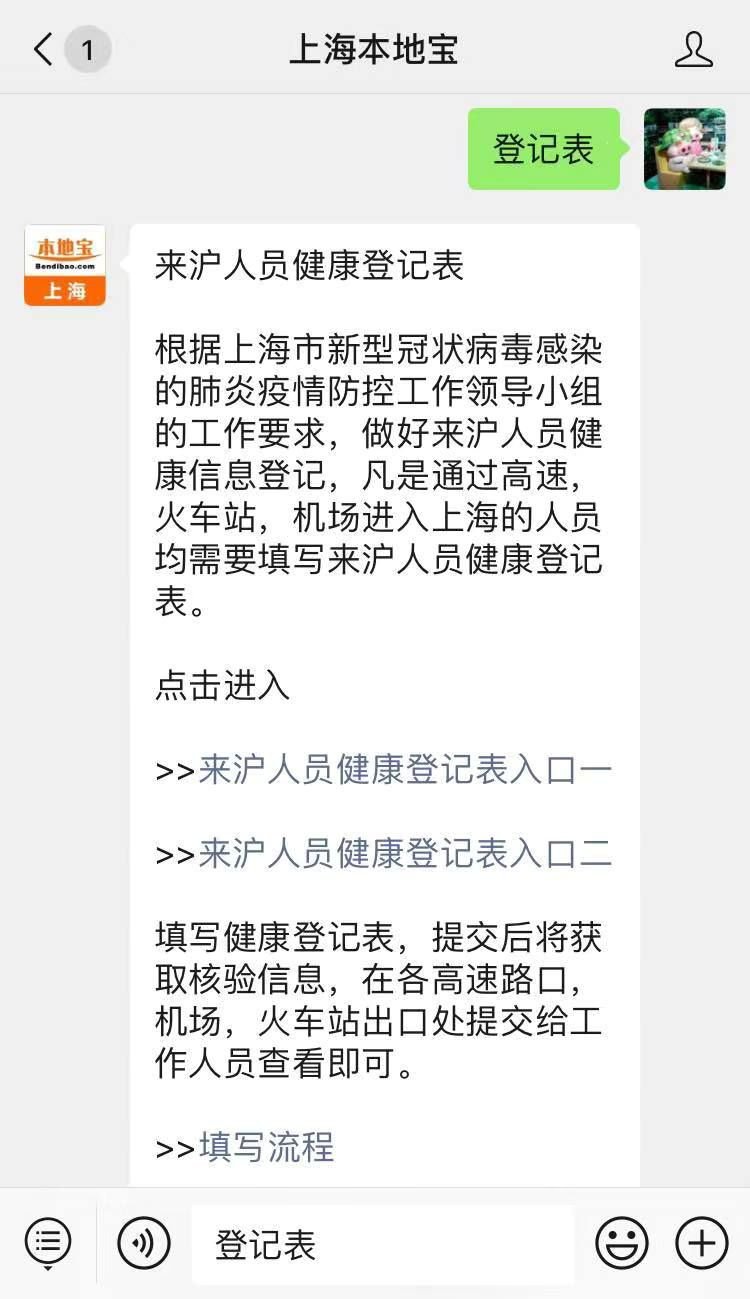Go back to the chat list
750x1299 pixels.
point(44,49)
